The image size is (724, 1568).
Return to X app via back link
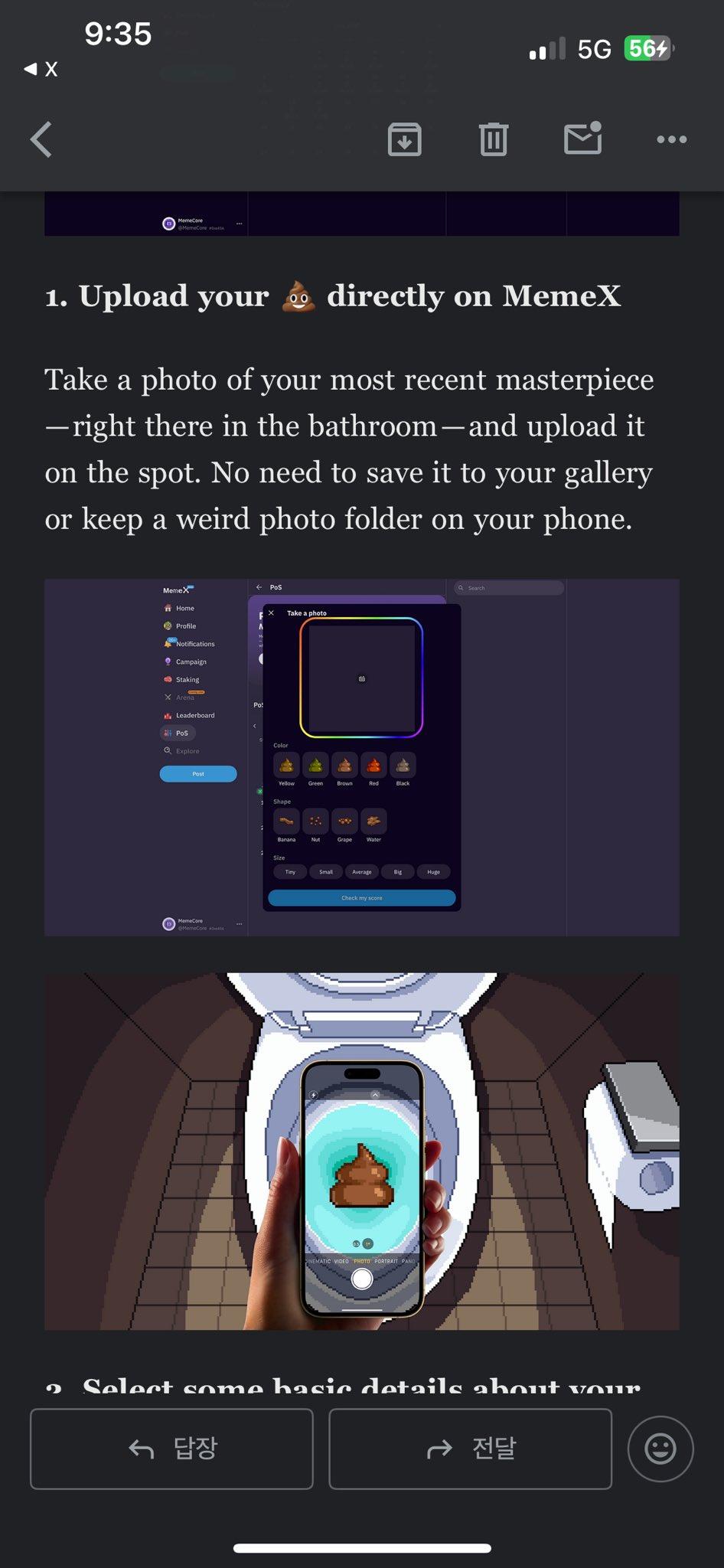(x=41, y=70)
